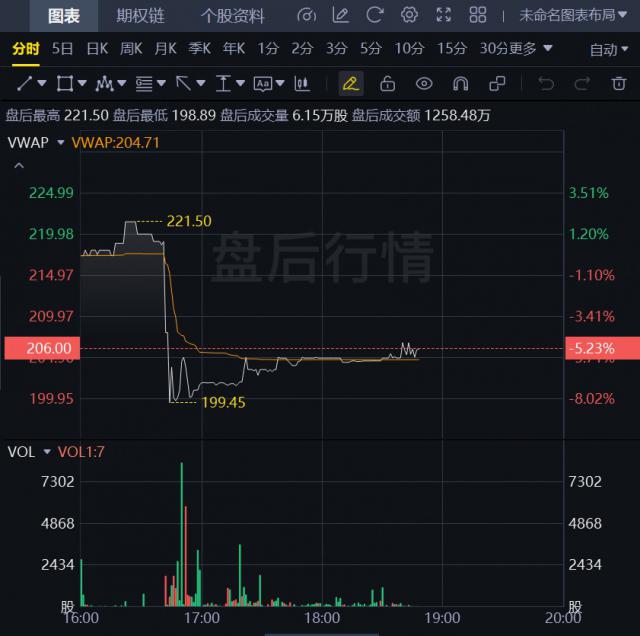Enable the magnet snap tool
640x636 pixels.
[461, 83]
